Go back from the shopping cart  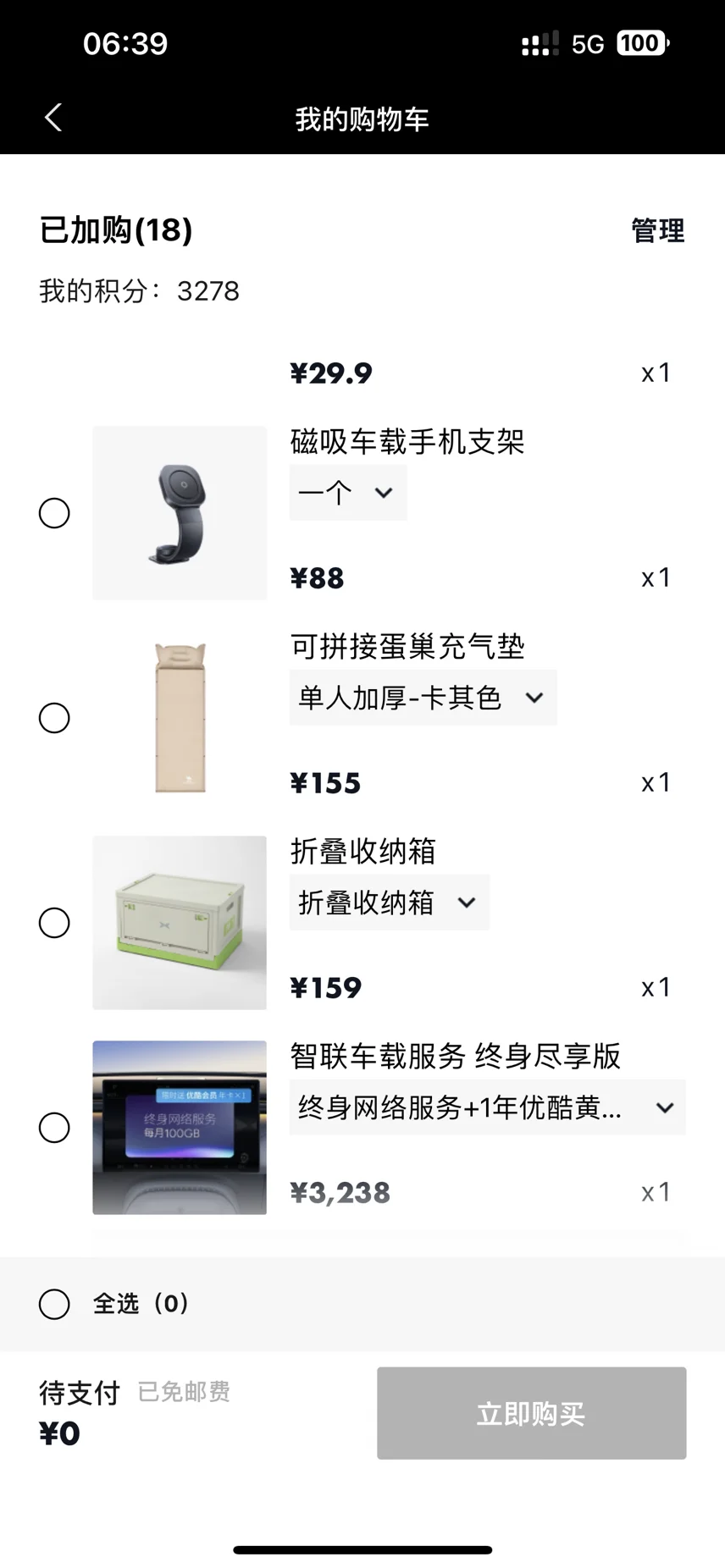point(53,118)
